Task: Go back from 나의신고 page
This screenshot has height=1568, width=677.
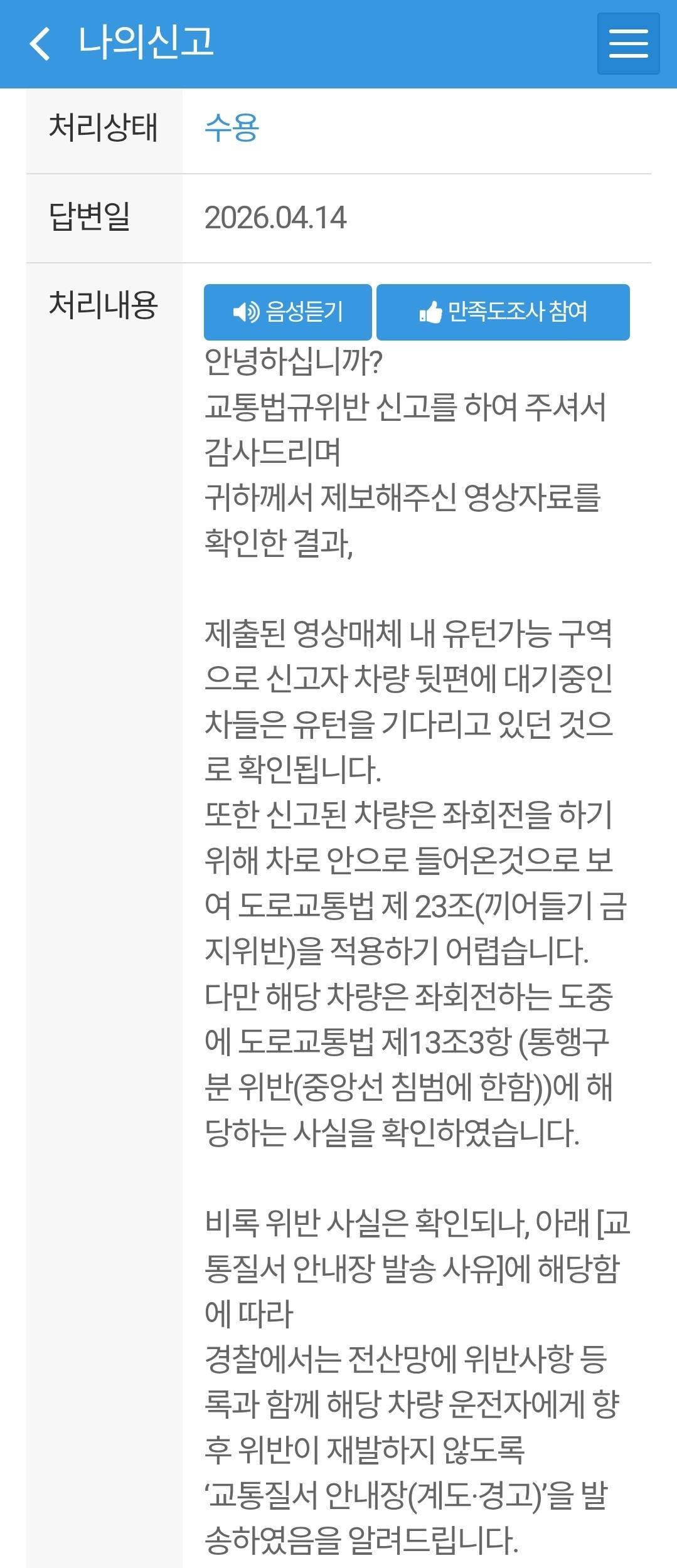Action: coord(40,44)
